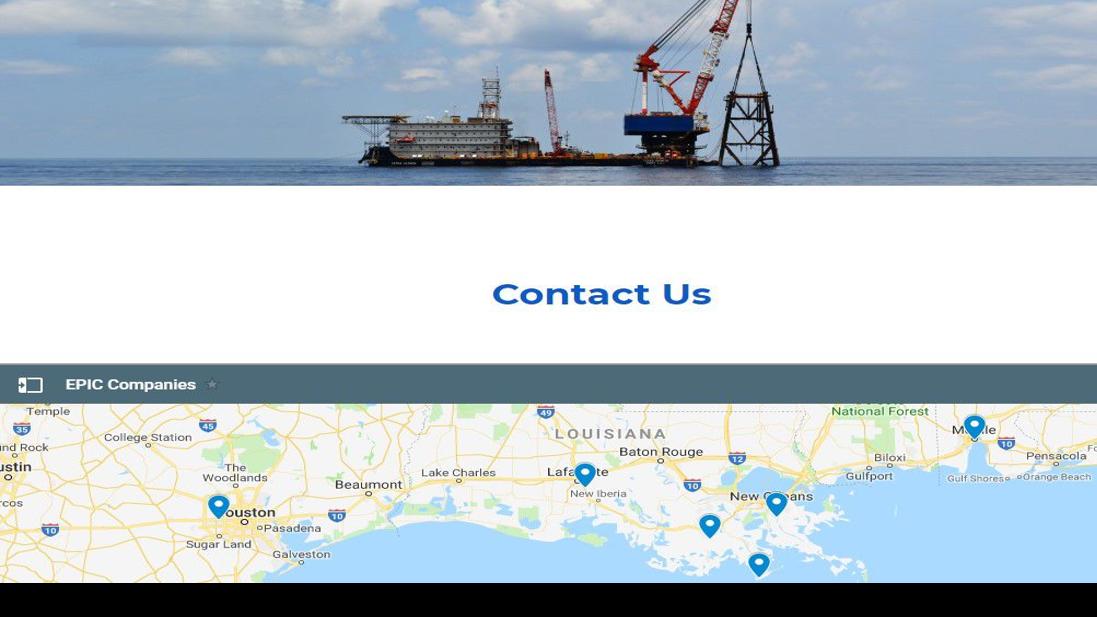Select the map pin at New Orleans
This screenshot has height=617, width=1097.
[x=776, y=503]
